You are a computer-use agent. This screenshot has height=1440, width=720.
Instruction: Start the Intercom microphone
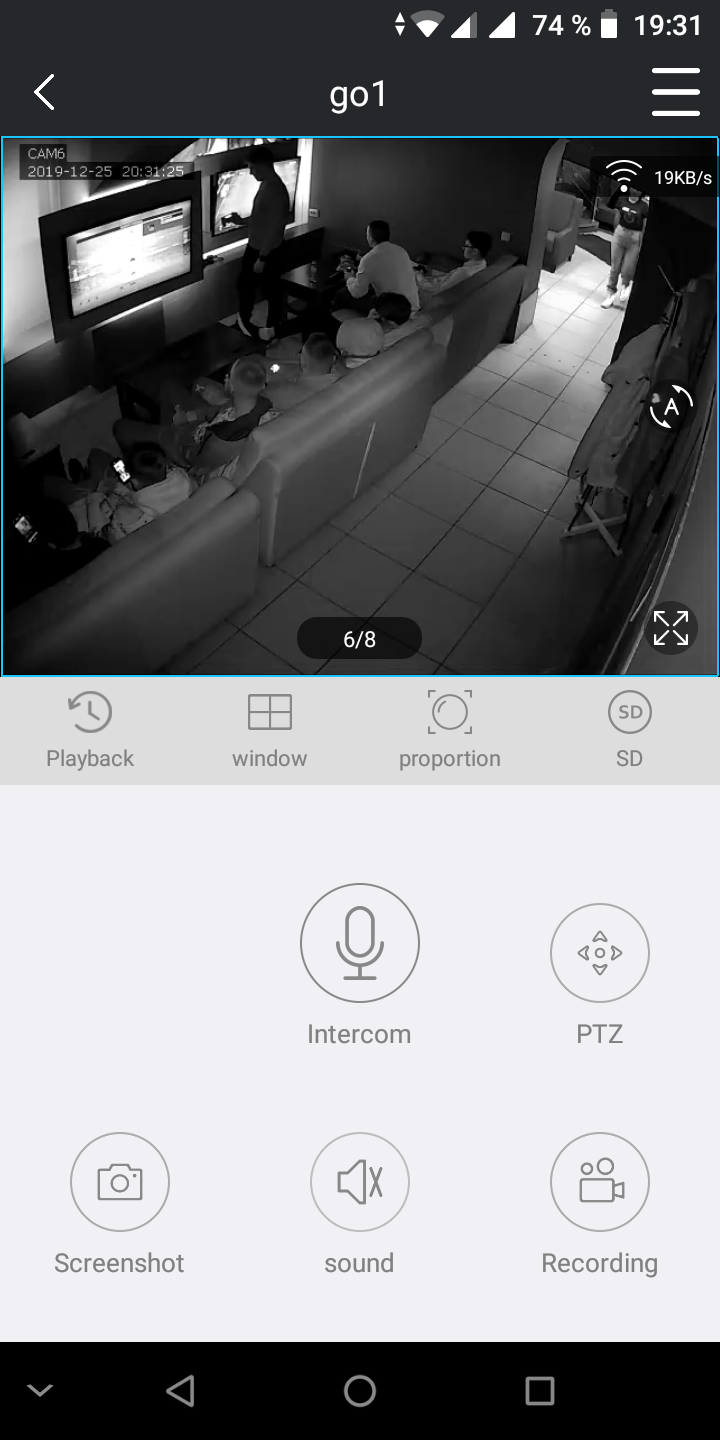360,943
